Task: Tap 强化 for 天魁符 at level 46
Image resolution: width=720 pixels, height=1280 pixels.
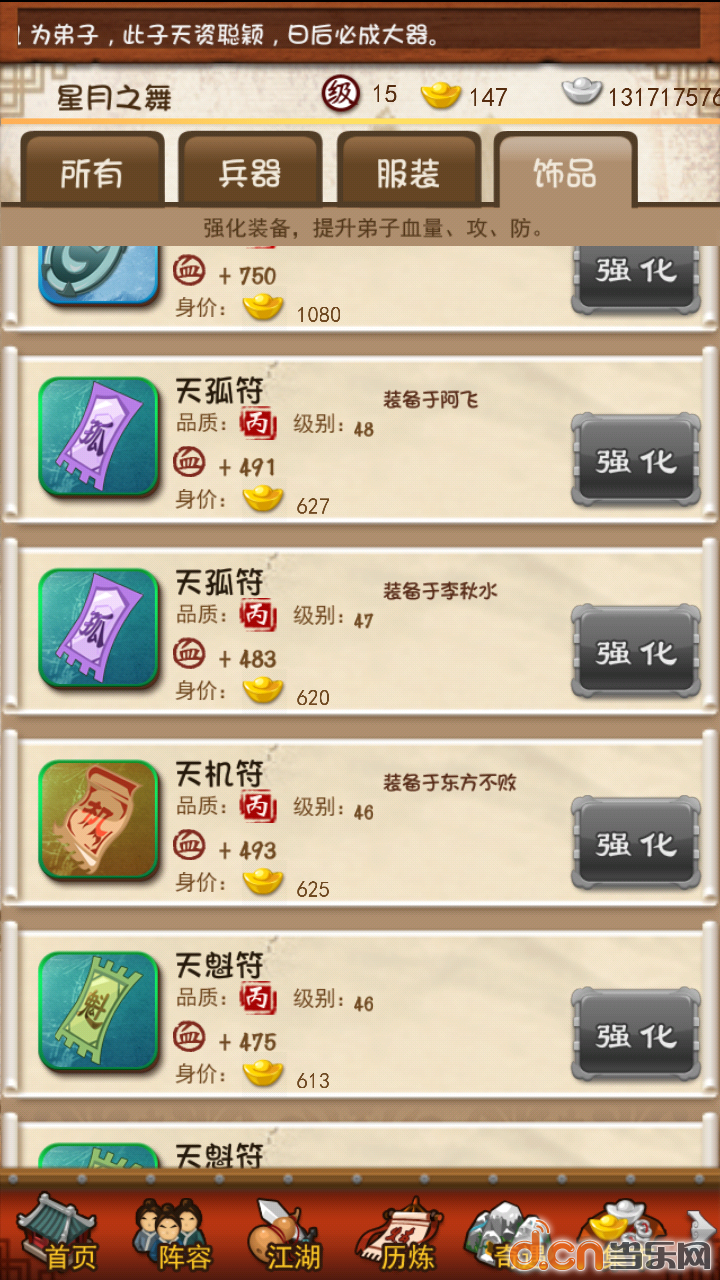Action: pyautogui.click(x=636, y=1035)
